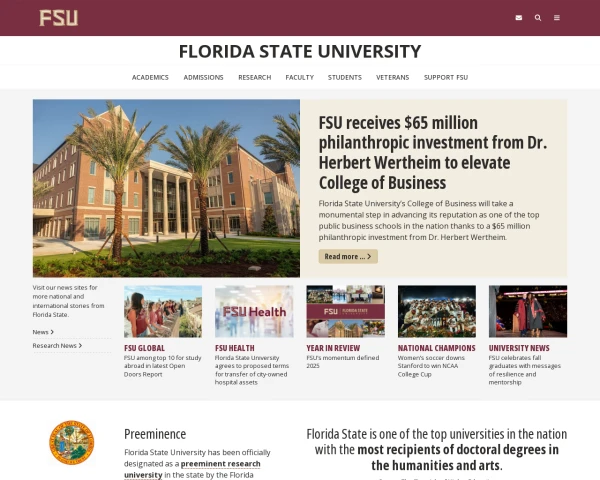Open the hamburger menu

557,18
